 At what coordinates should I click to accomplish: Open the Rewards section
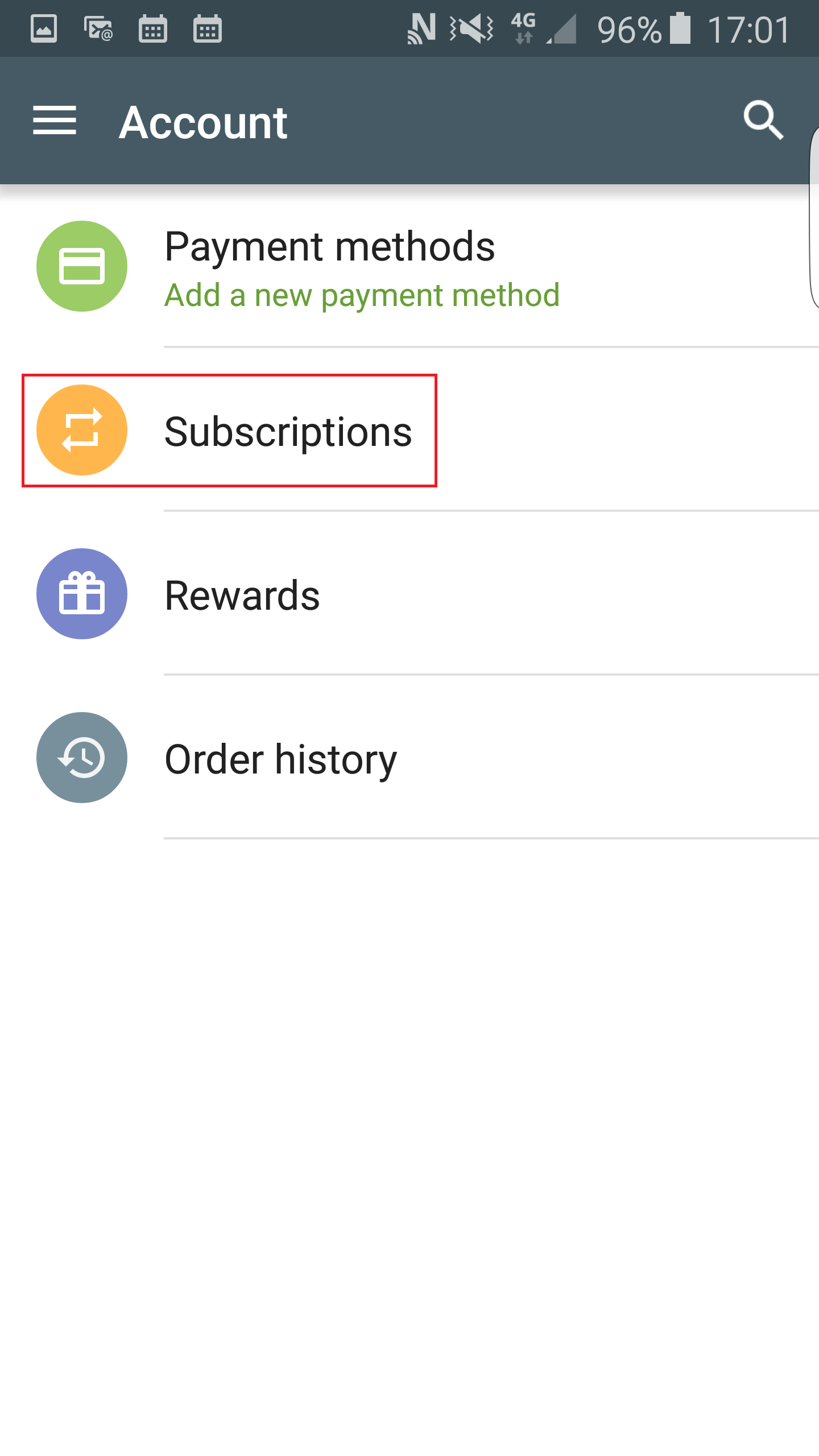(242, 595)
